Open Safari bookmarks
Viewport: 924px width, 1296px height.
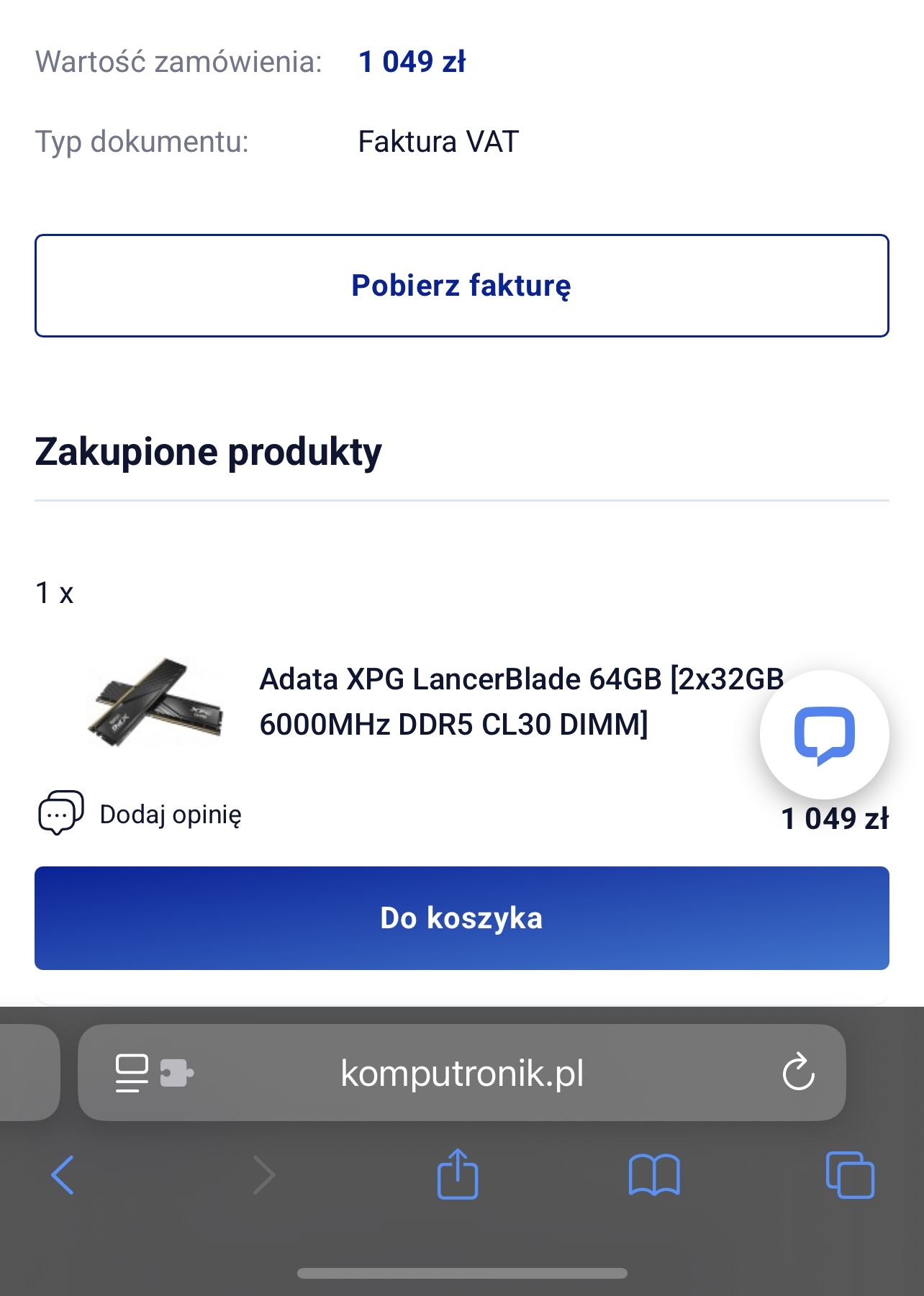653,1175
